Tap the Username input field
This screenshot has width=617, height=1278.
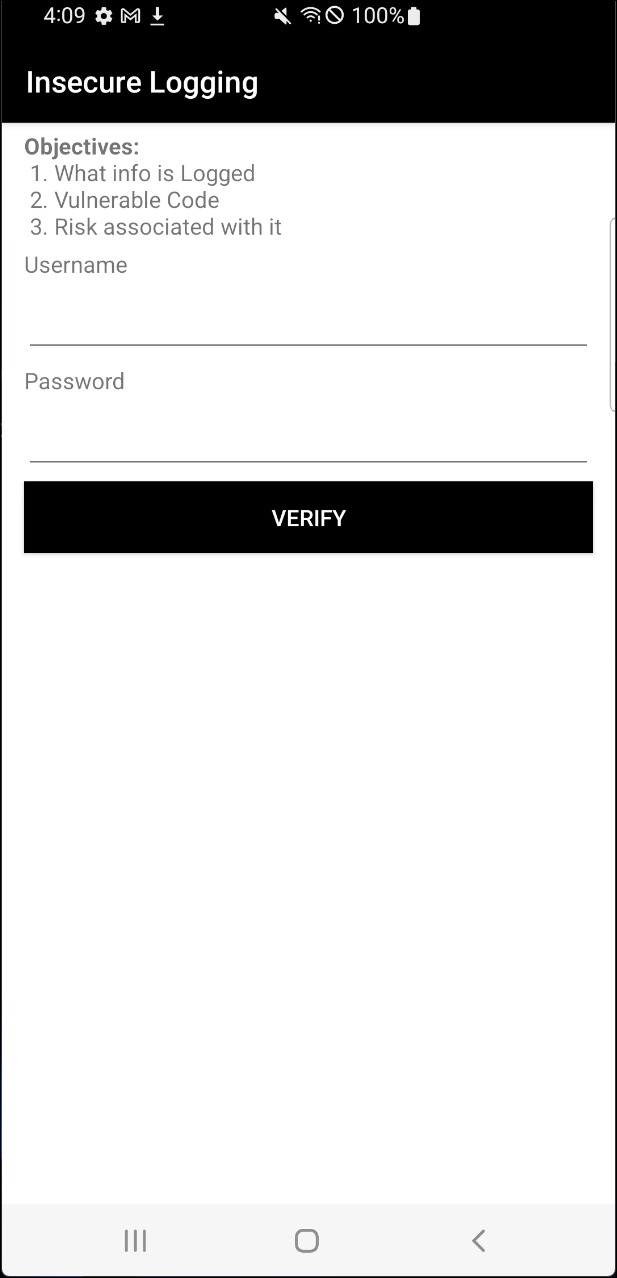pos(308,319)
